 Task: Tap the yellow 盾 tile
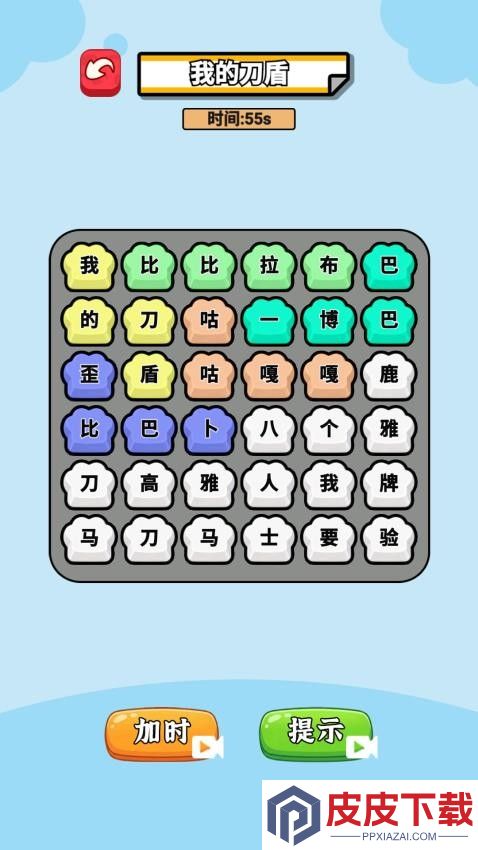coord(149,376)
